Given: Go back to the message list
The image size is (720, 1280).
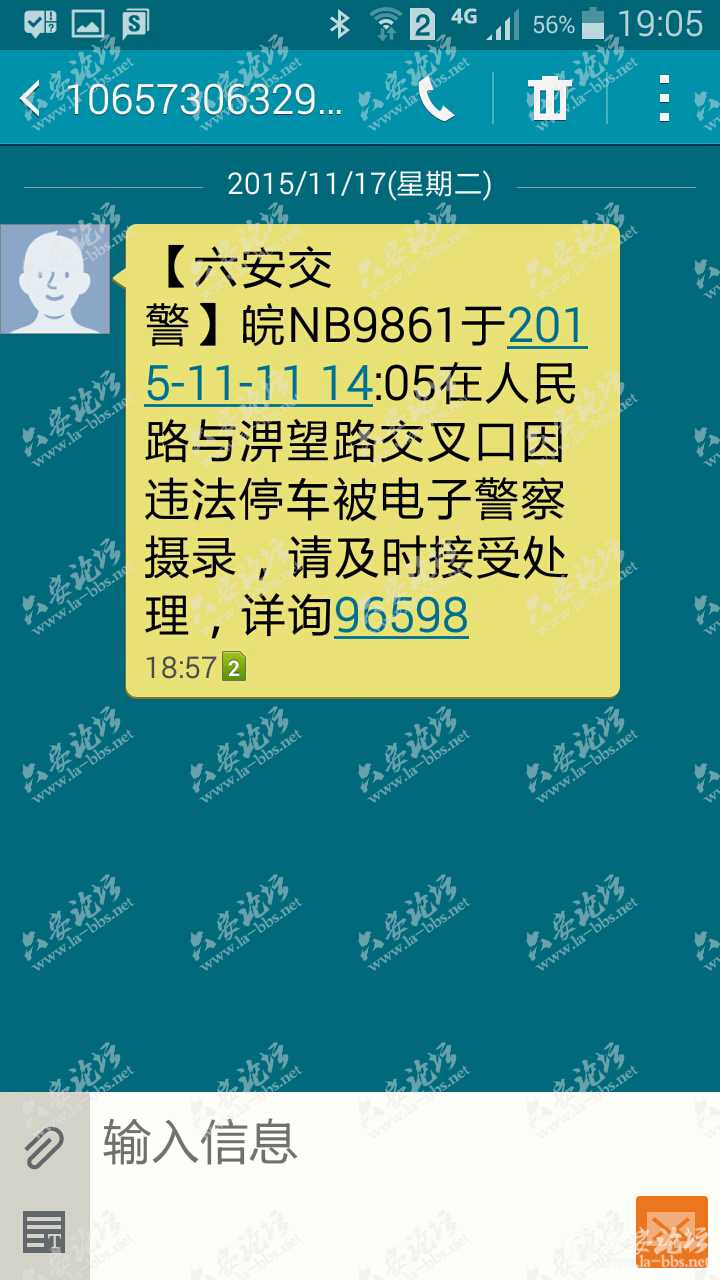Looking at the screenshot, I should (31, 99).
